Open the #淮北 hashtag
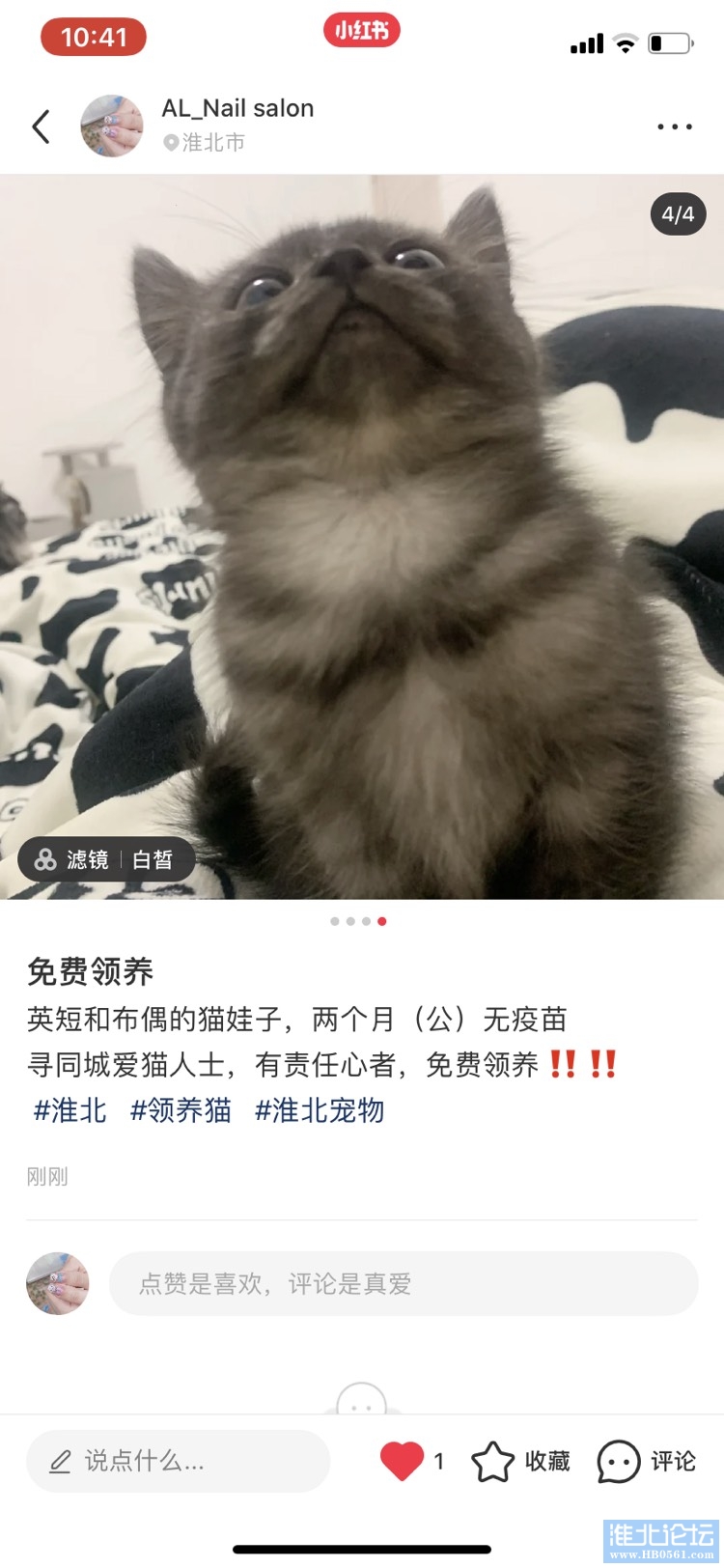 coord(70,1110)
